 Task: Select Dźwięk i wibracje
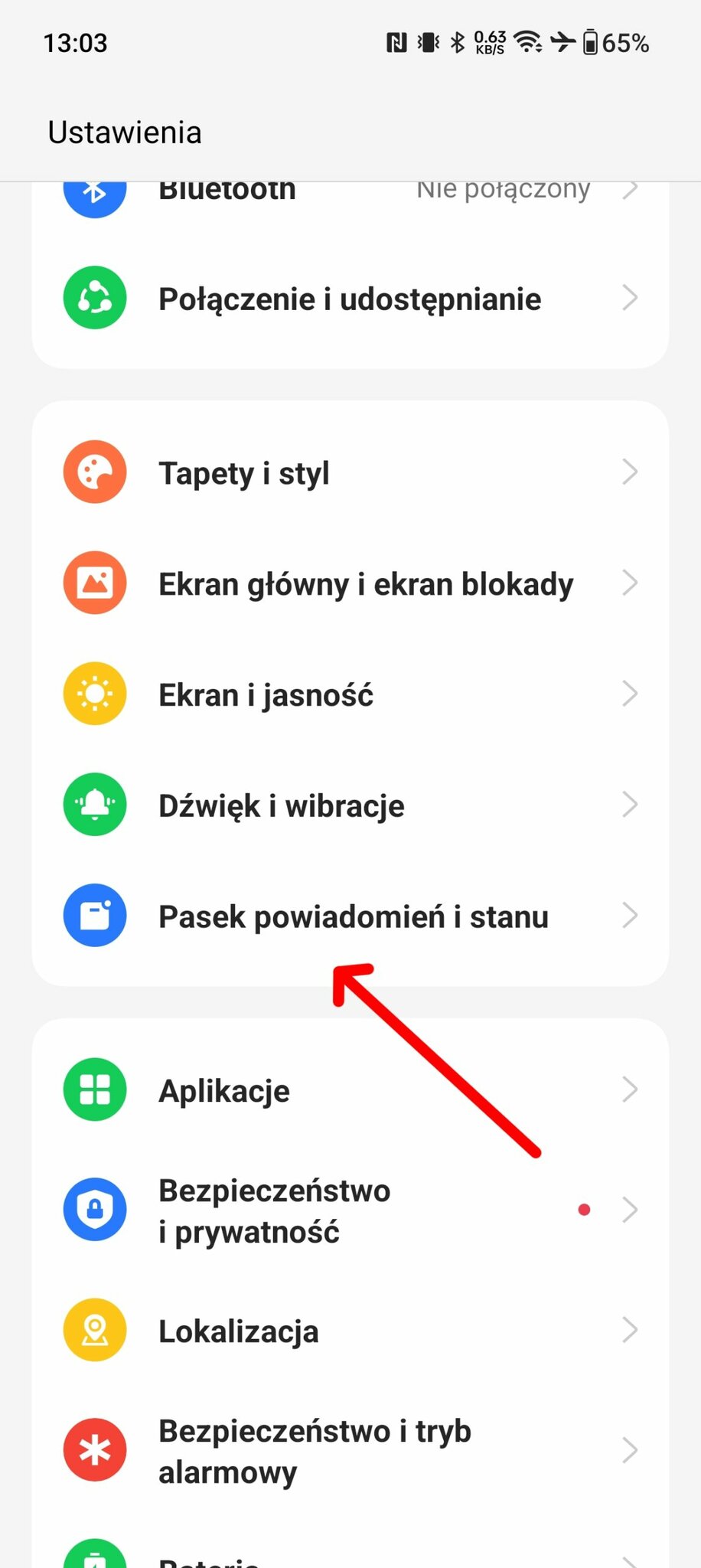point(350,805)
